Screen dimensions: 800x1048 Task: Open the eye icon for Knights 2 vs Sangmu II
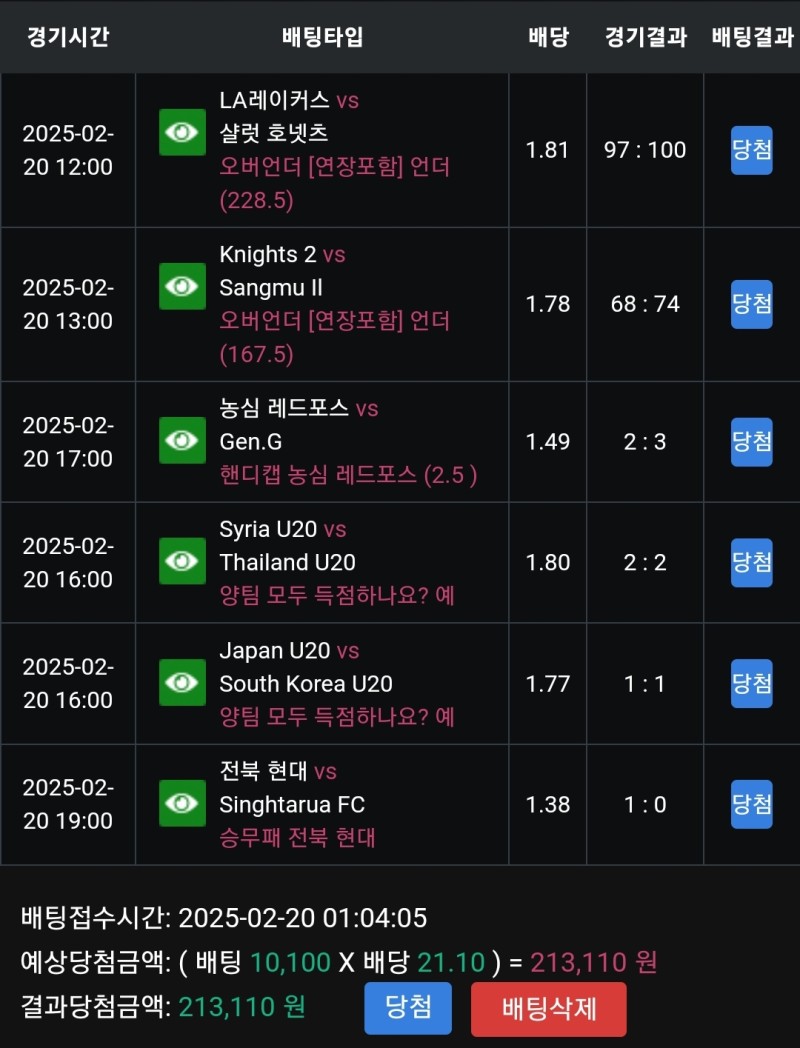click(182, 286)
